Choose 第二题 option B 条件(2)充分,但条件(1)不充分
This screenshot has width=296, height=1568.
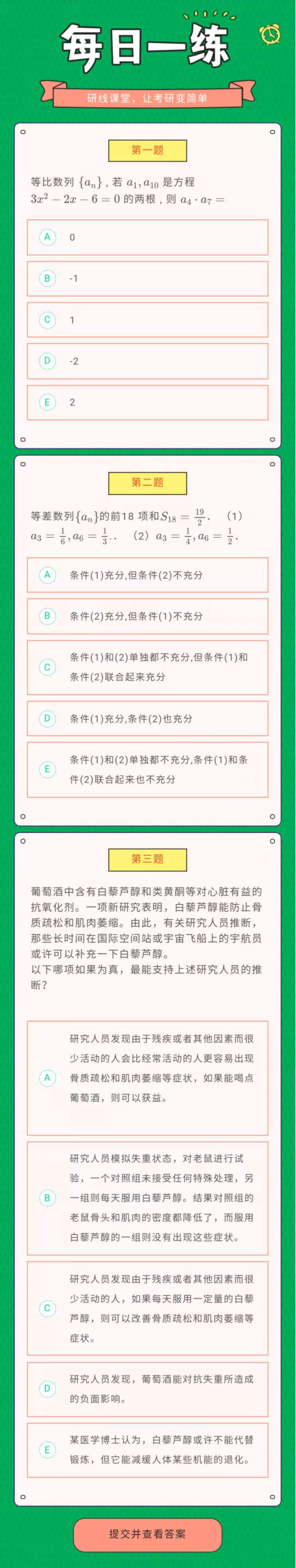tap(147, 616)
